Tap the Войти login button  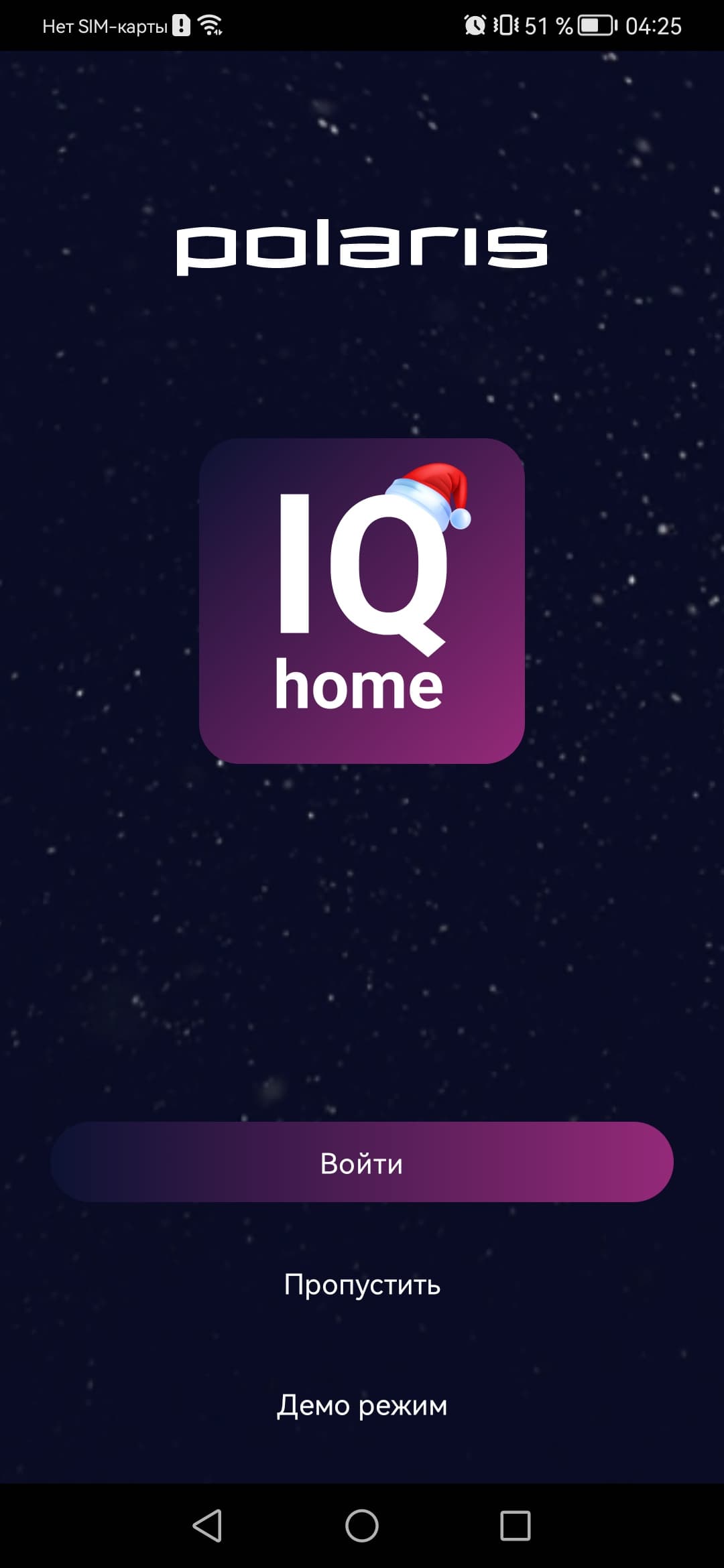[x=362, y=1163]
